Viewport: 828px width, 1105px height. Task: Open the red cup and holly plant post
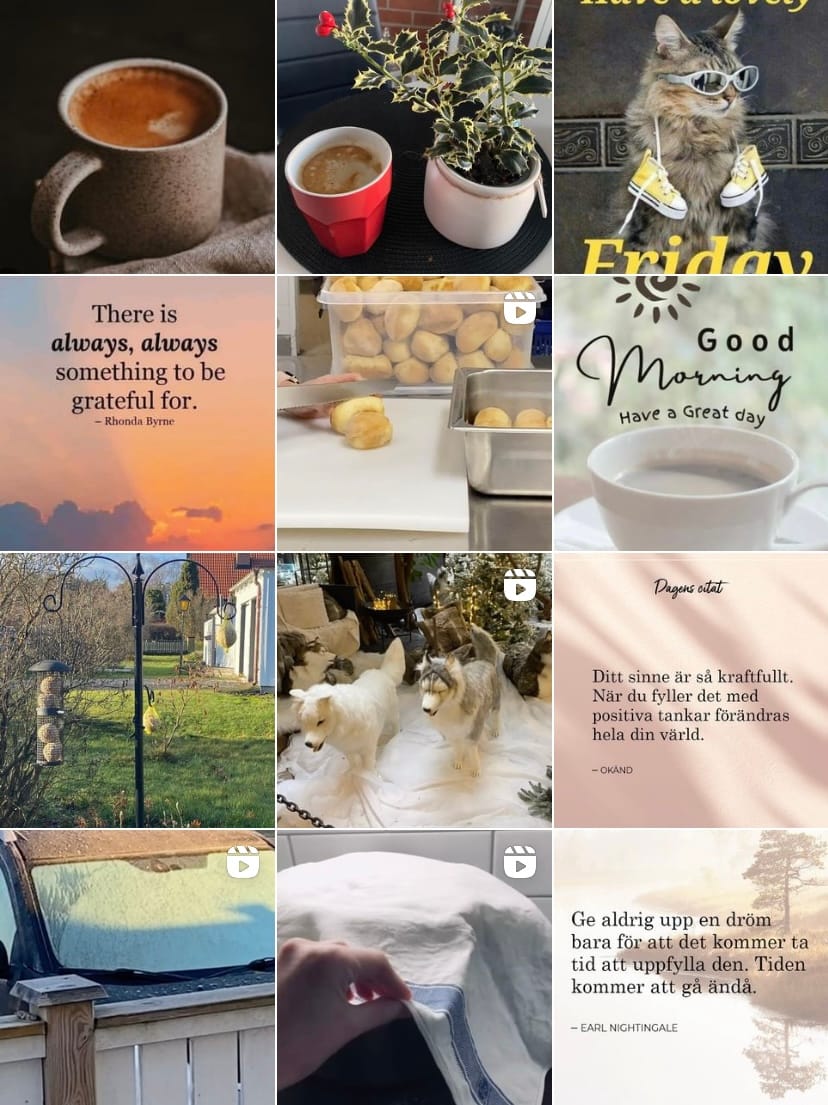[414, 137]
